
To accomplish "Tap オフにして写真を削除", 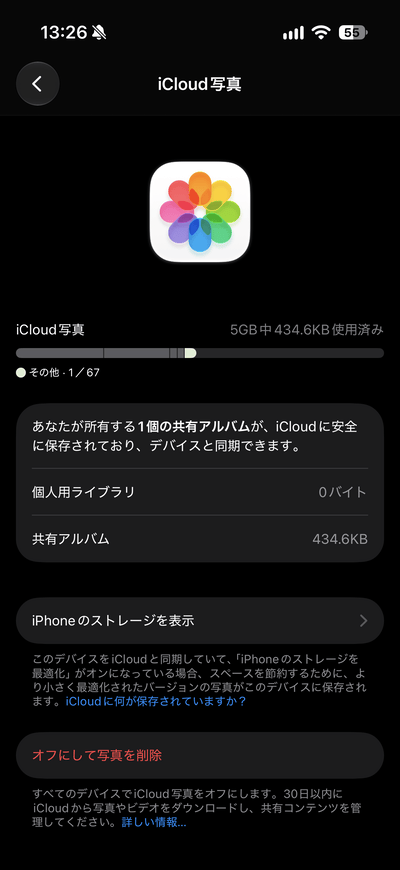I will click(200, 755).
